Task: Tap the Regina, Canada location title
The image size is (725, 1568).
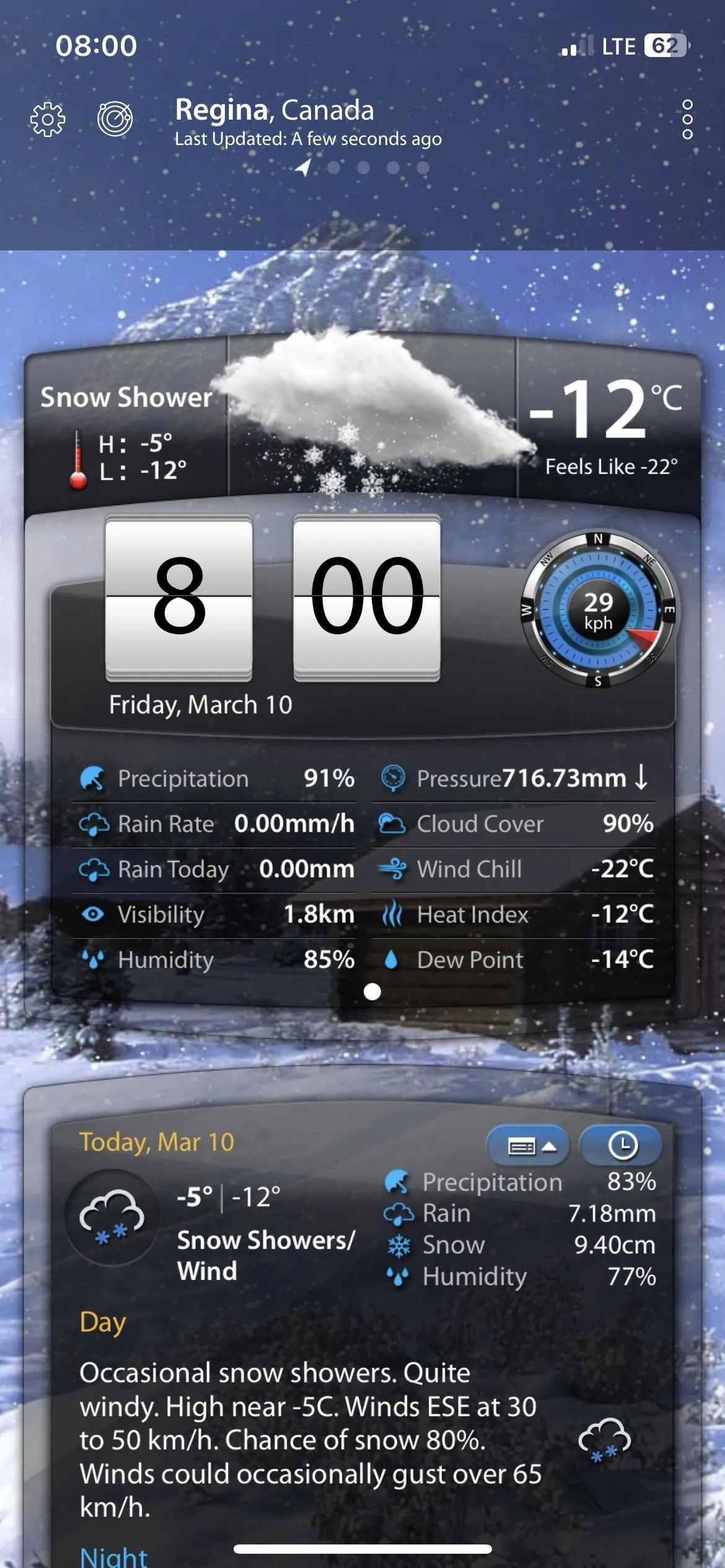Action: coord(275,110)
